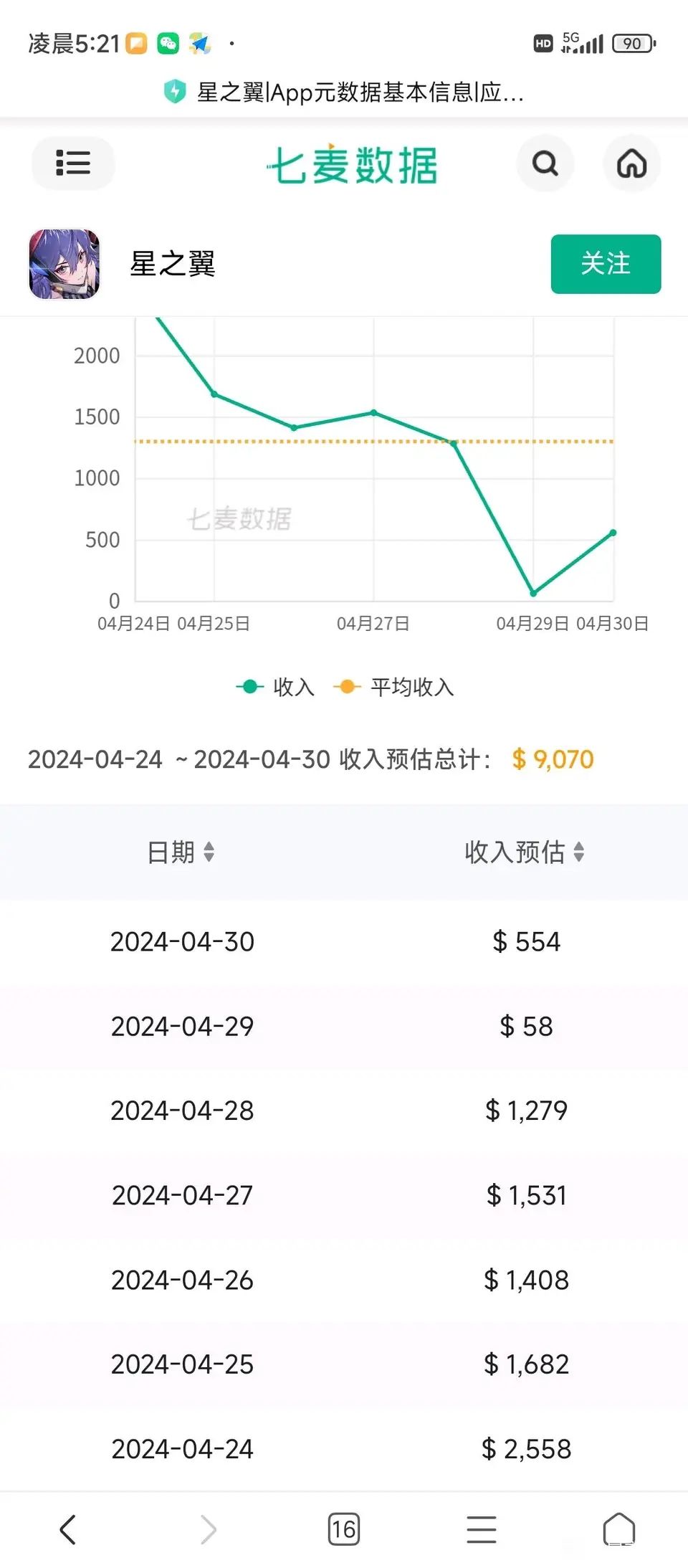Screen dimensions: 688x1568
Task: Open the search magnifier icon
Action: coord(545,163)
